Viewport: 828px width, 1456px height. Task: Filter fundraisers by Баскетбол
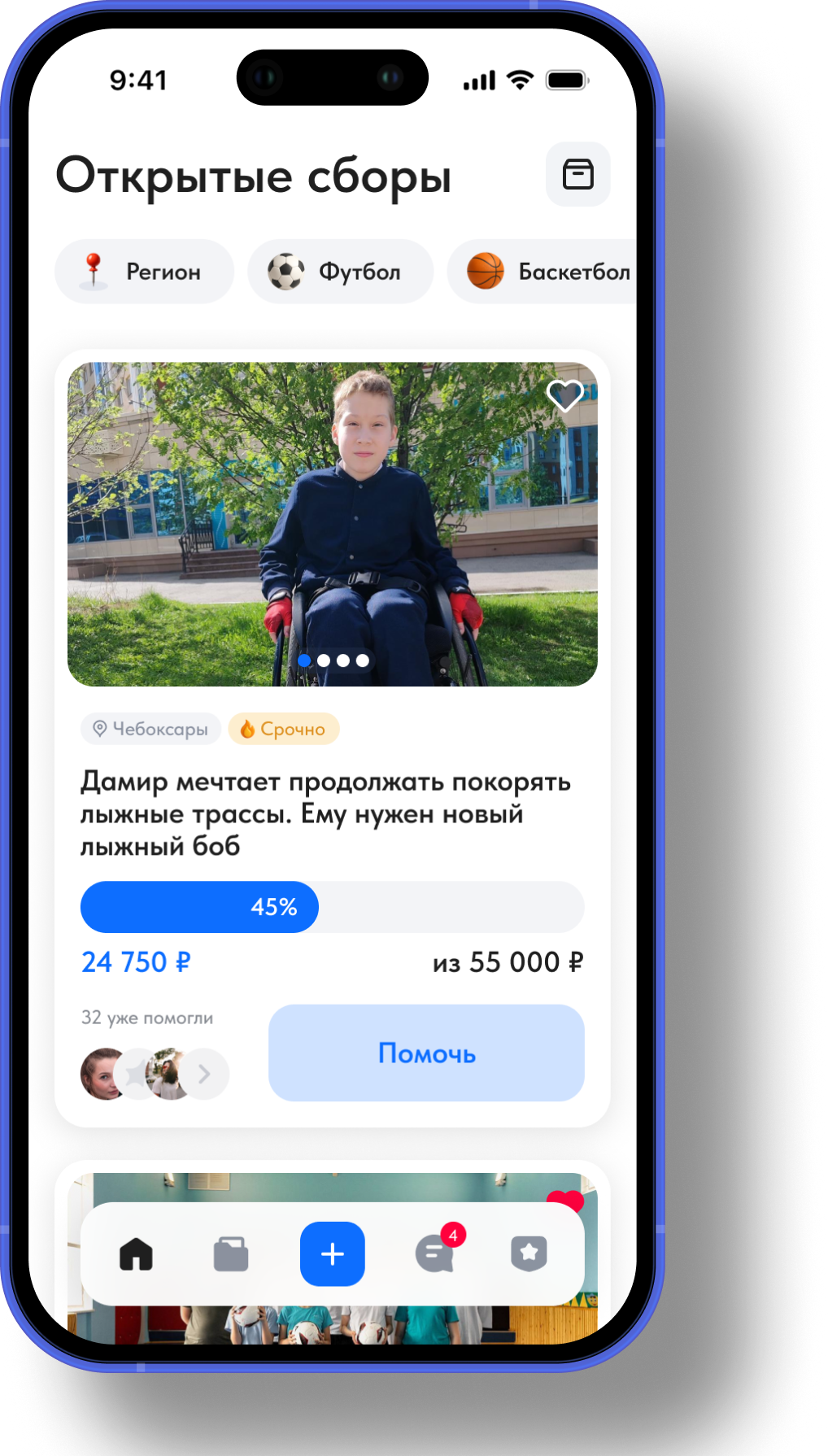tap(545, 272)
